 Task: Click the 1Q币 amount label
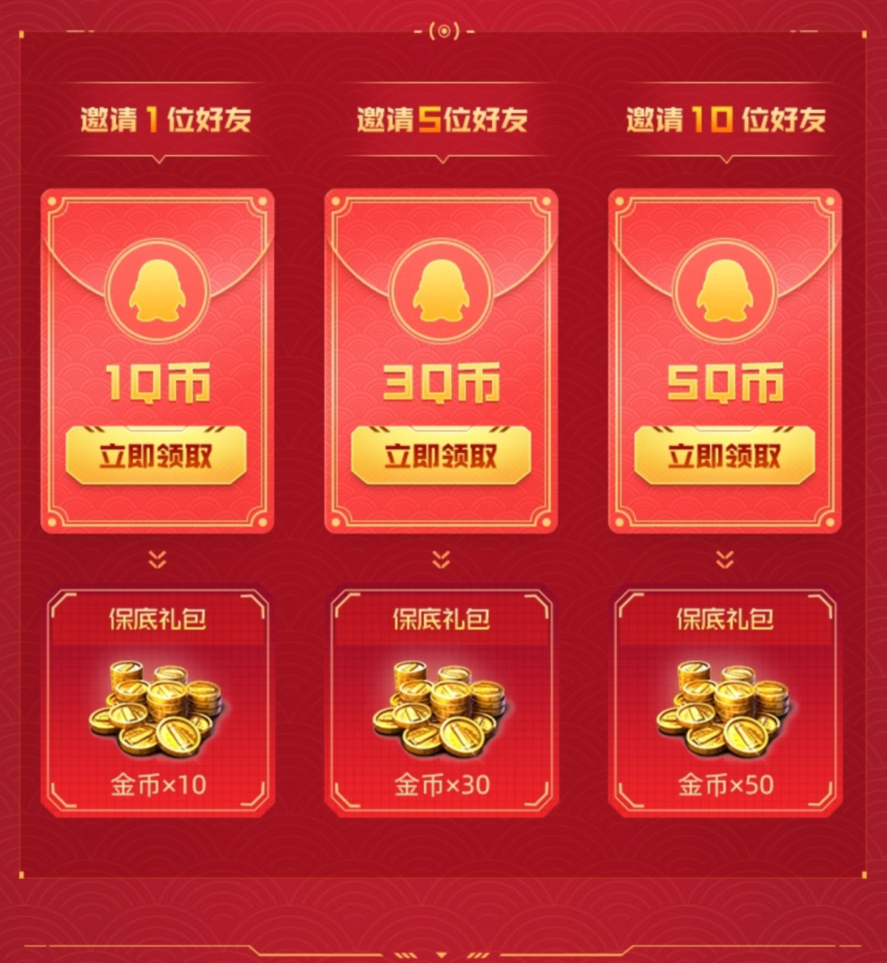click(157, 383)
